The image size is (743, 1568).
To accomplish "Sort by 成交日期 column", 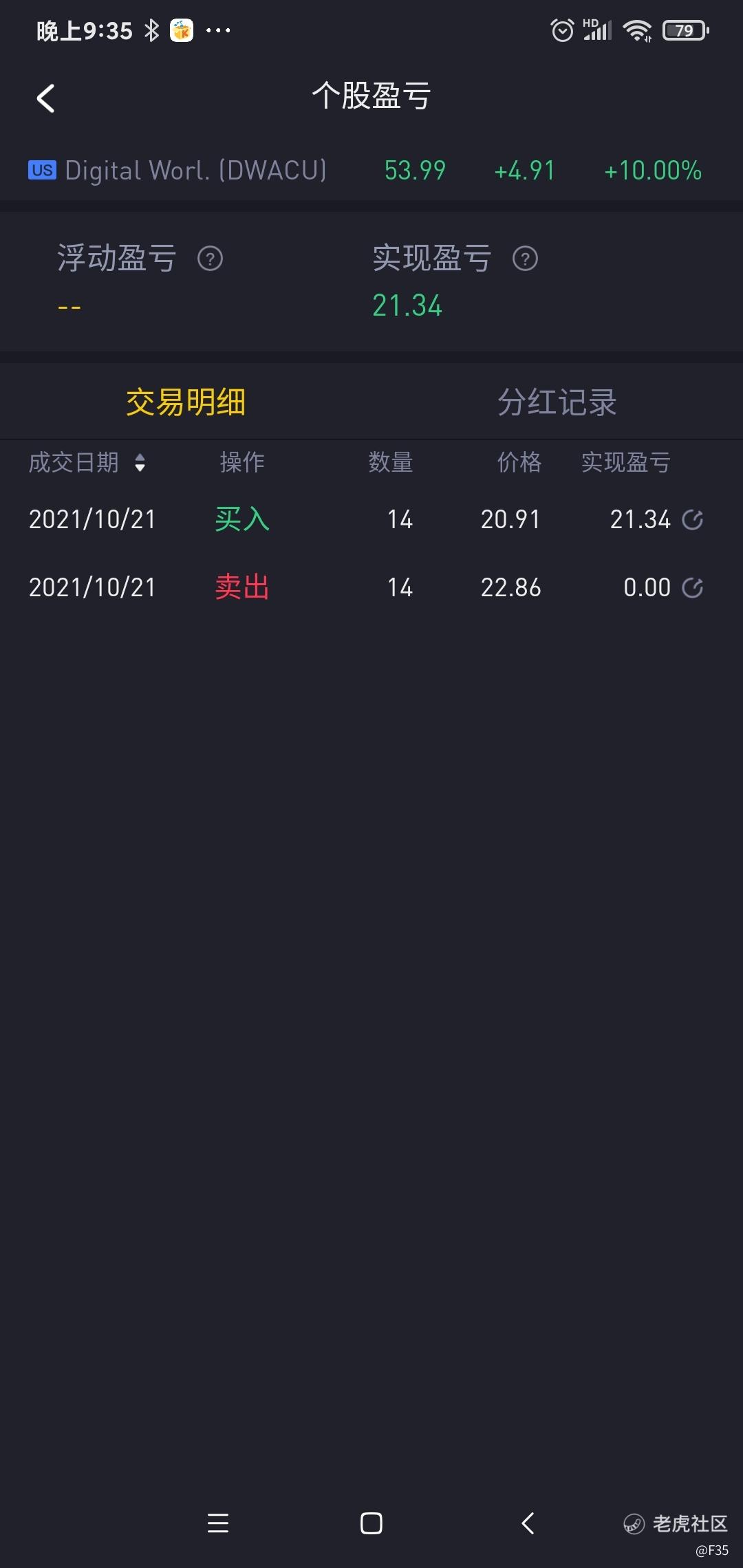I will tap(87, 462).
